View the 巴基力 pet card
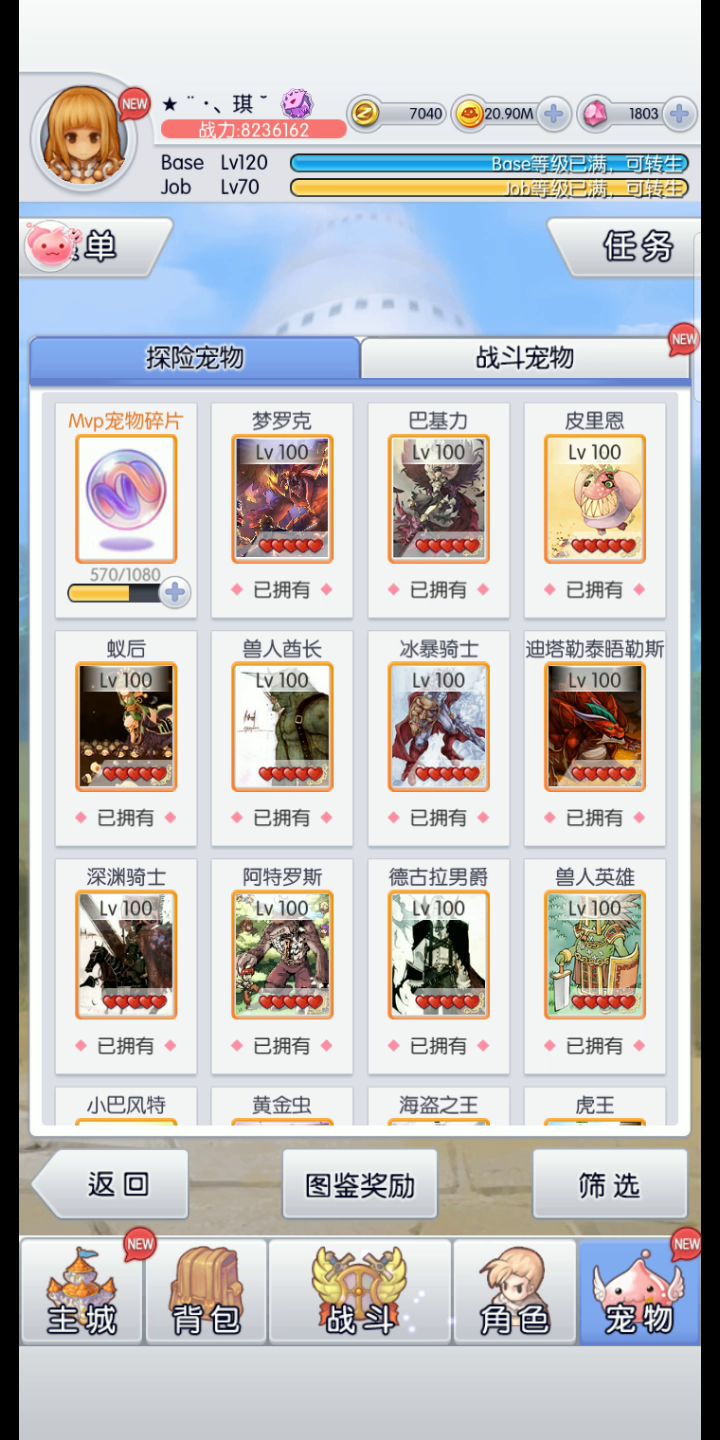The image size is (720, 1440). (438, 499)
